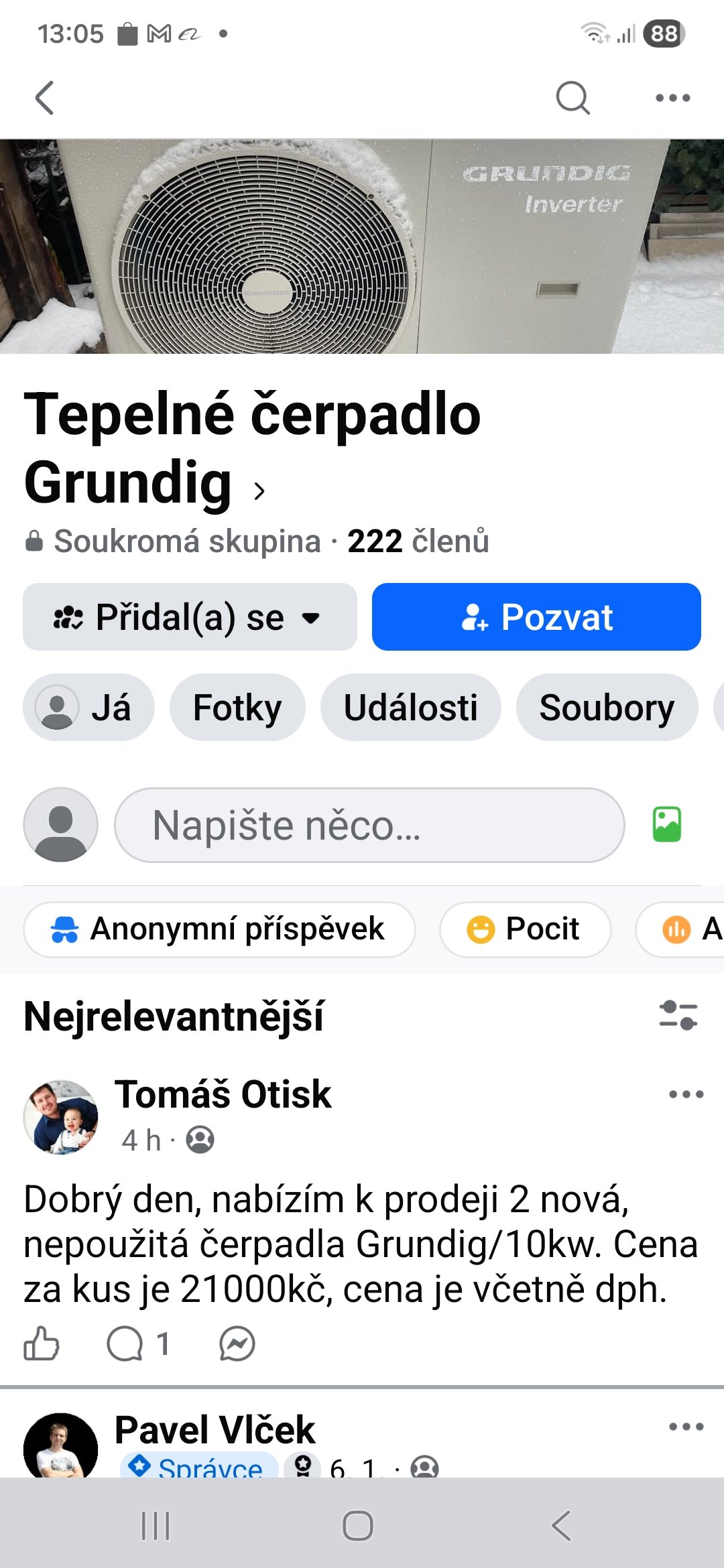This screenshot has height=1568, width=724.
Task: Tap the Pozvat button to invite members
Action: (x=536, y=617)
